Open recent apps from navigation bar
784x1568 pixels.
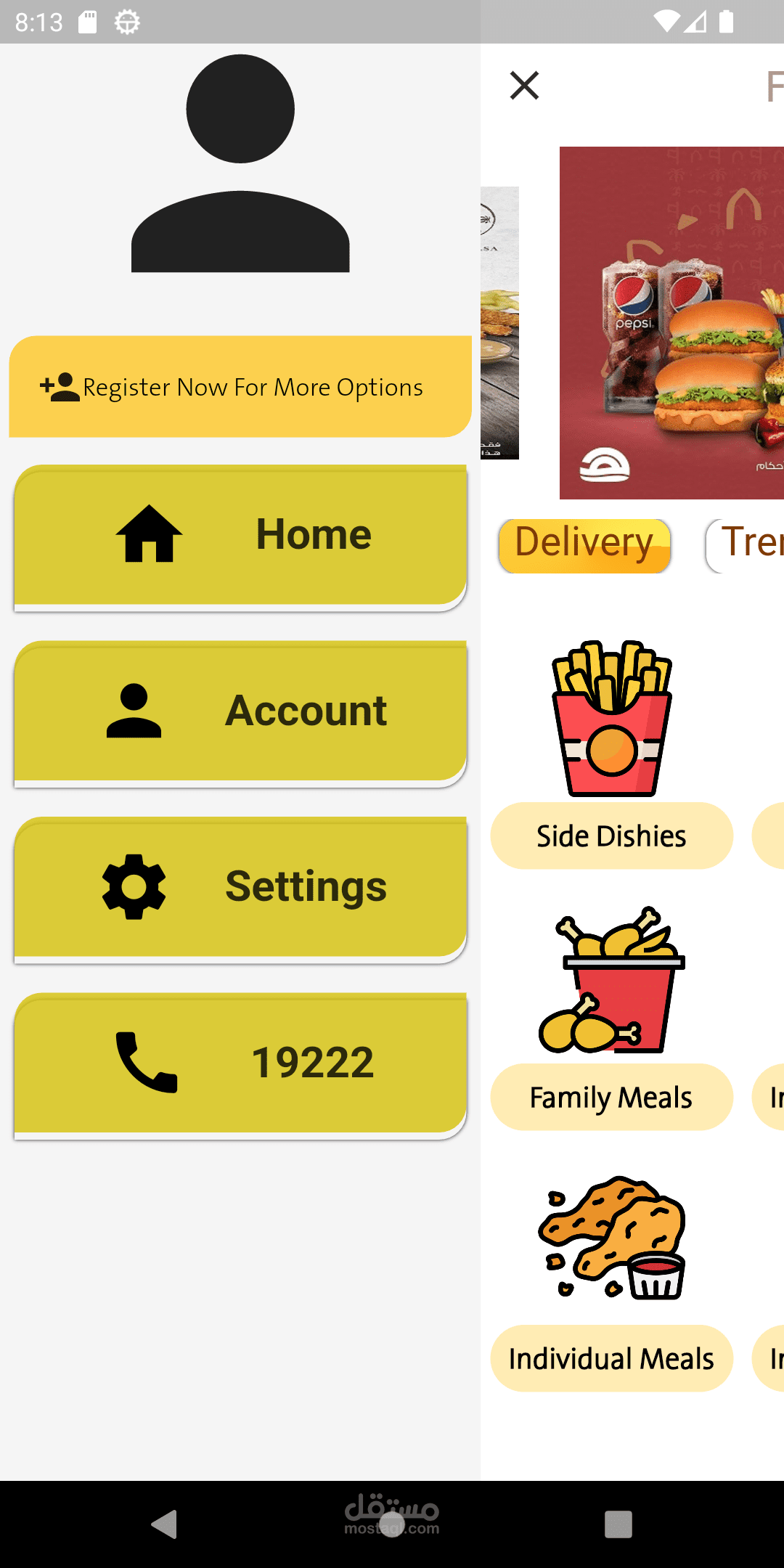click(618, 1524)
